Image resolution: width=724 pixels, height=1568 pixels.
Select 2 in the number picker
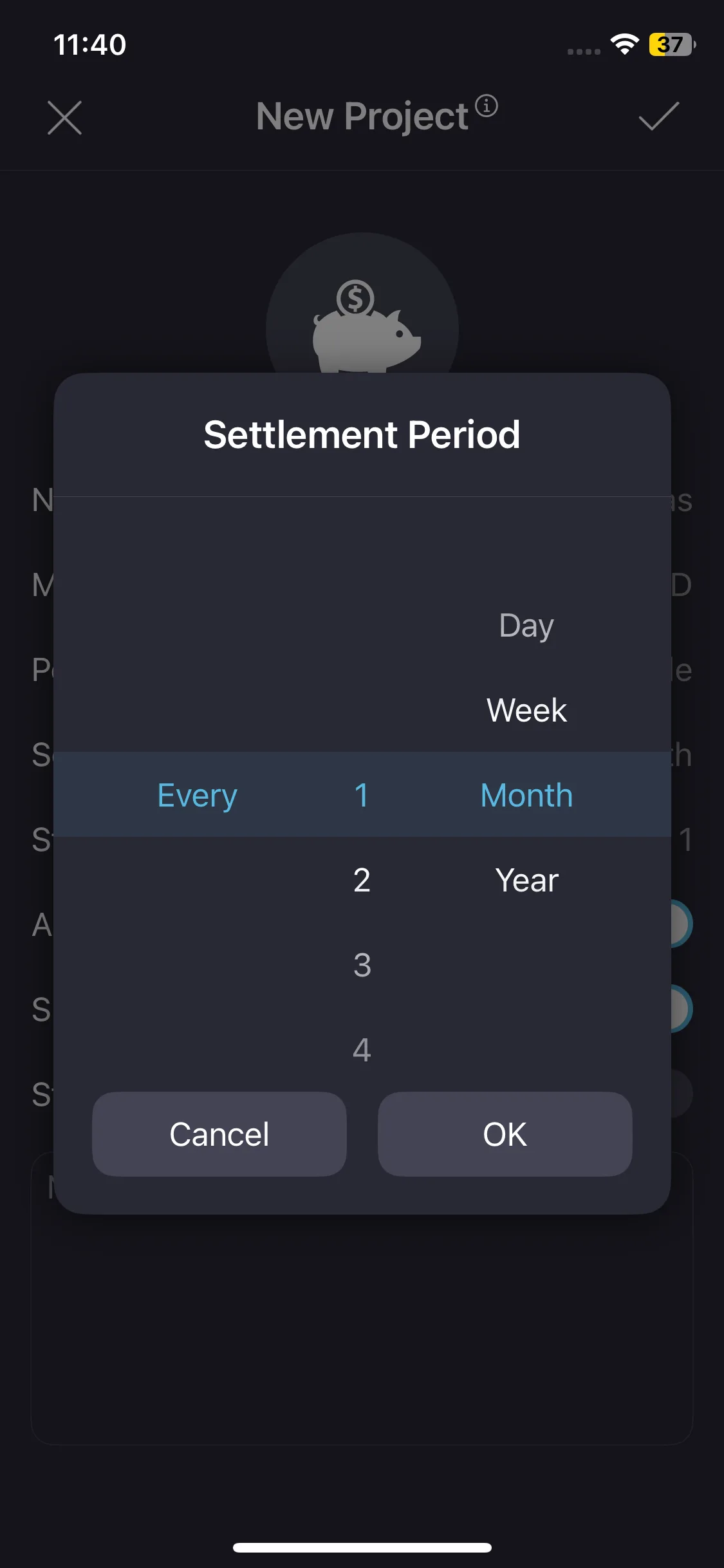[x=362, y=880]
